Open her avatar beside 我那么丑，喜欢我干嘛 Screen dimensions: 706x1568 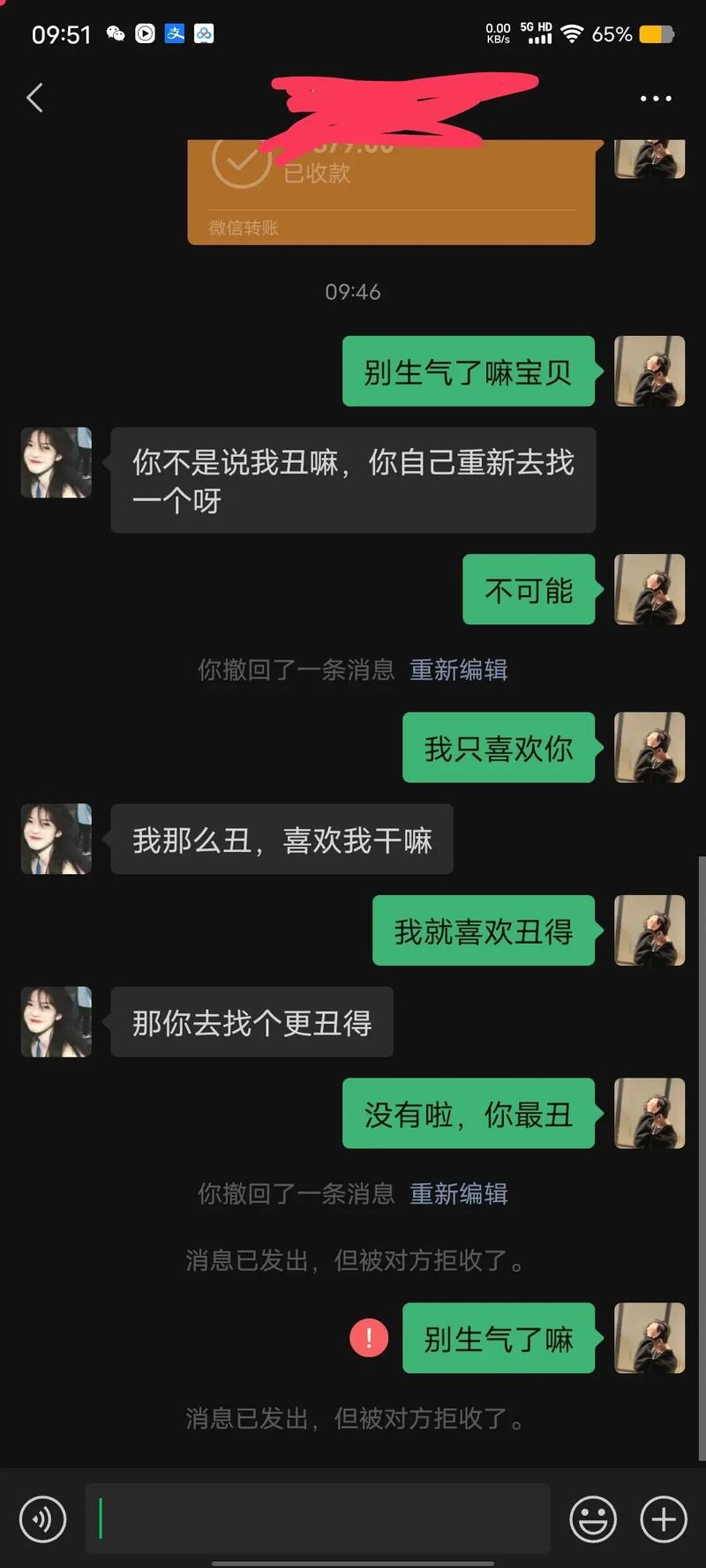[56, 839]
